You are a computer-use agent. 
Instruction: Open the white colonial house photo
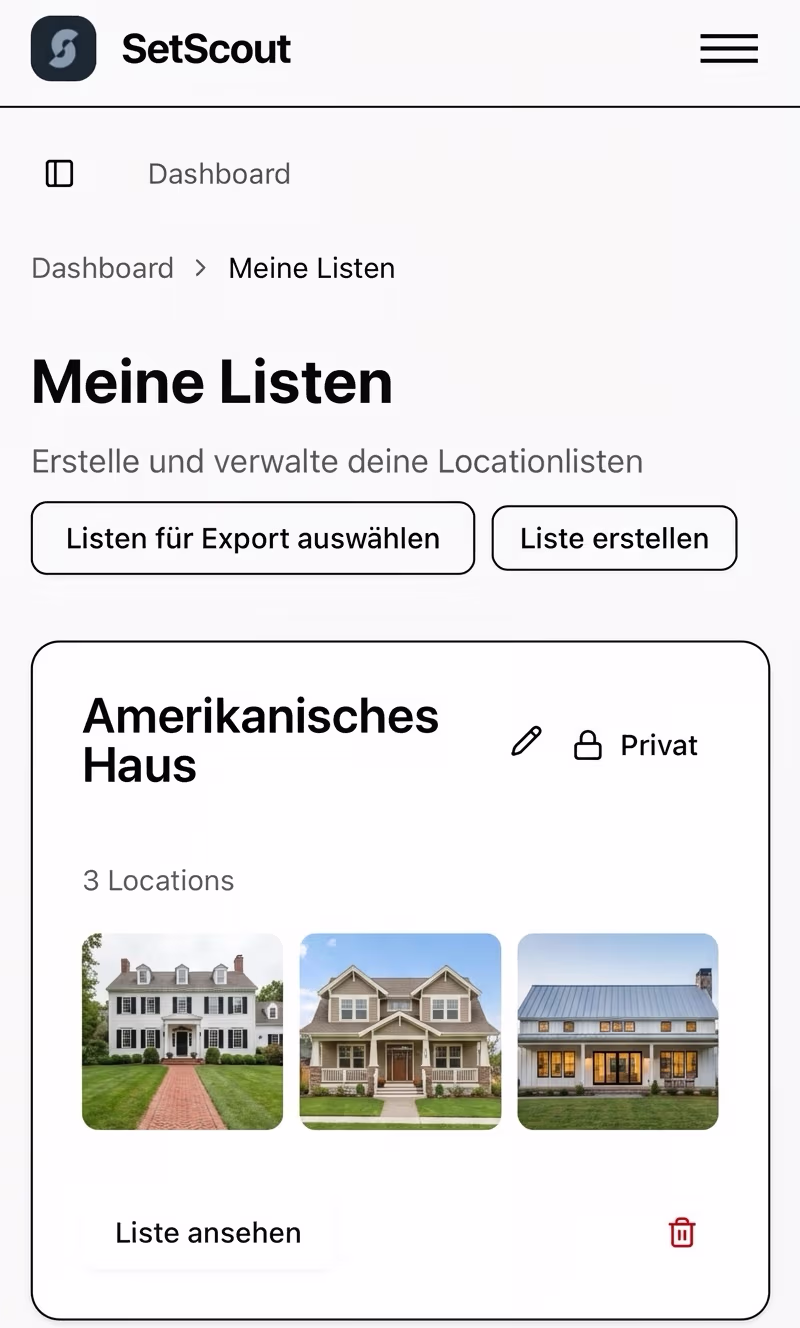tap(182, 1031)
